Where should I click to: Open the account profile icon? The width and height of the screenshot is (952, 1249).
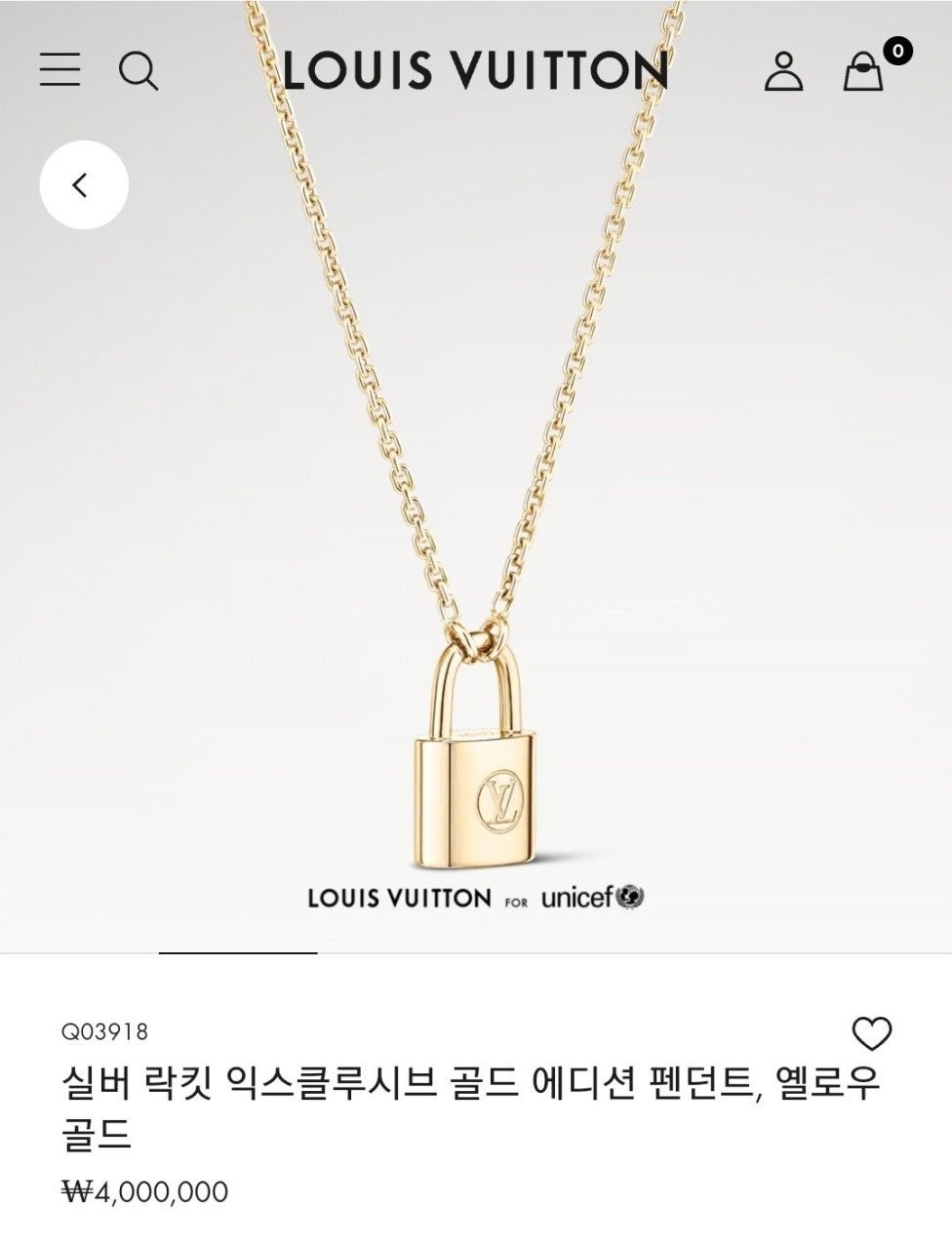click(783, 71)
